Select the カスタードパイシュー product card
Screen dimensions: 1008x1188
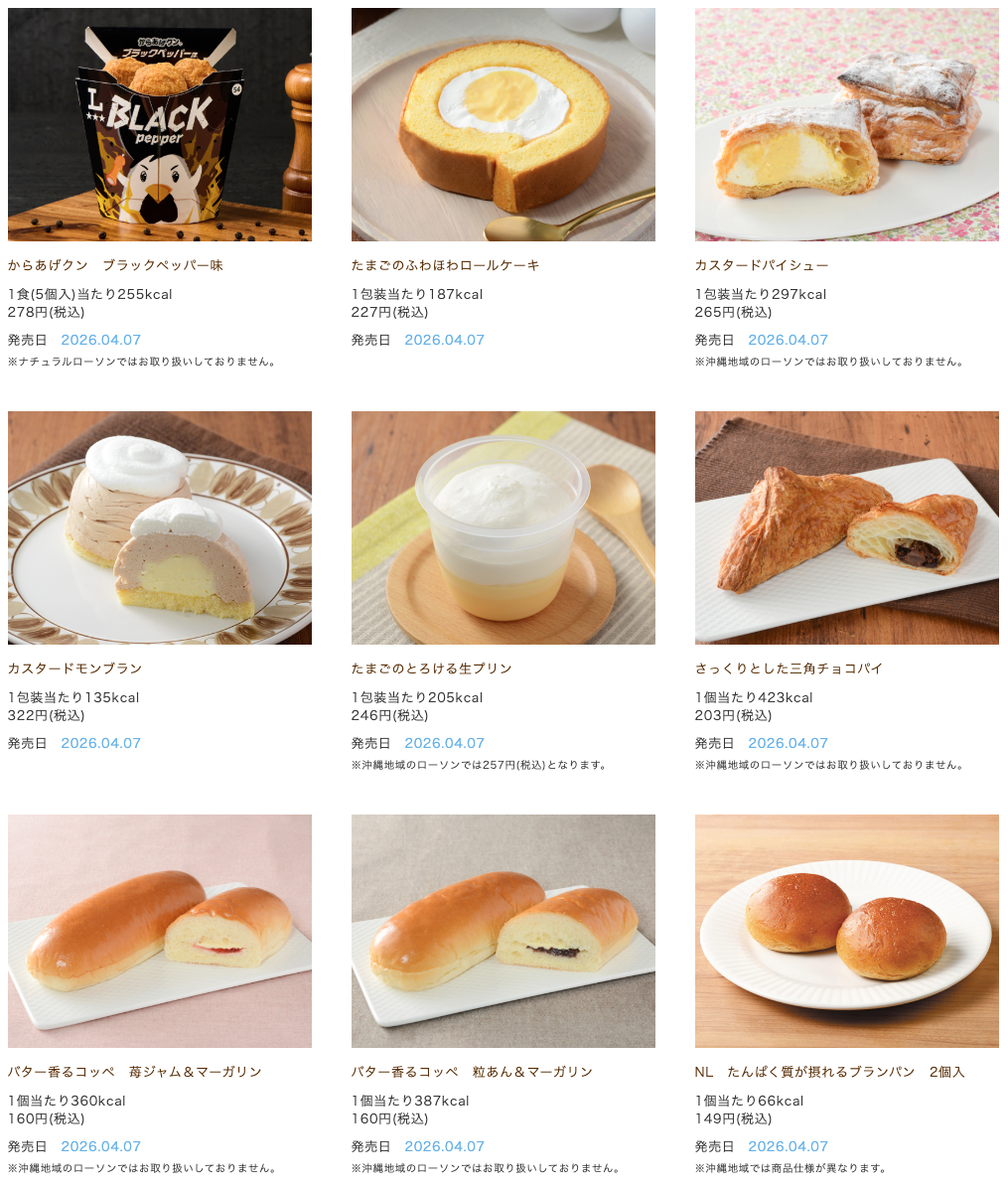tap(846, 125)
